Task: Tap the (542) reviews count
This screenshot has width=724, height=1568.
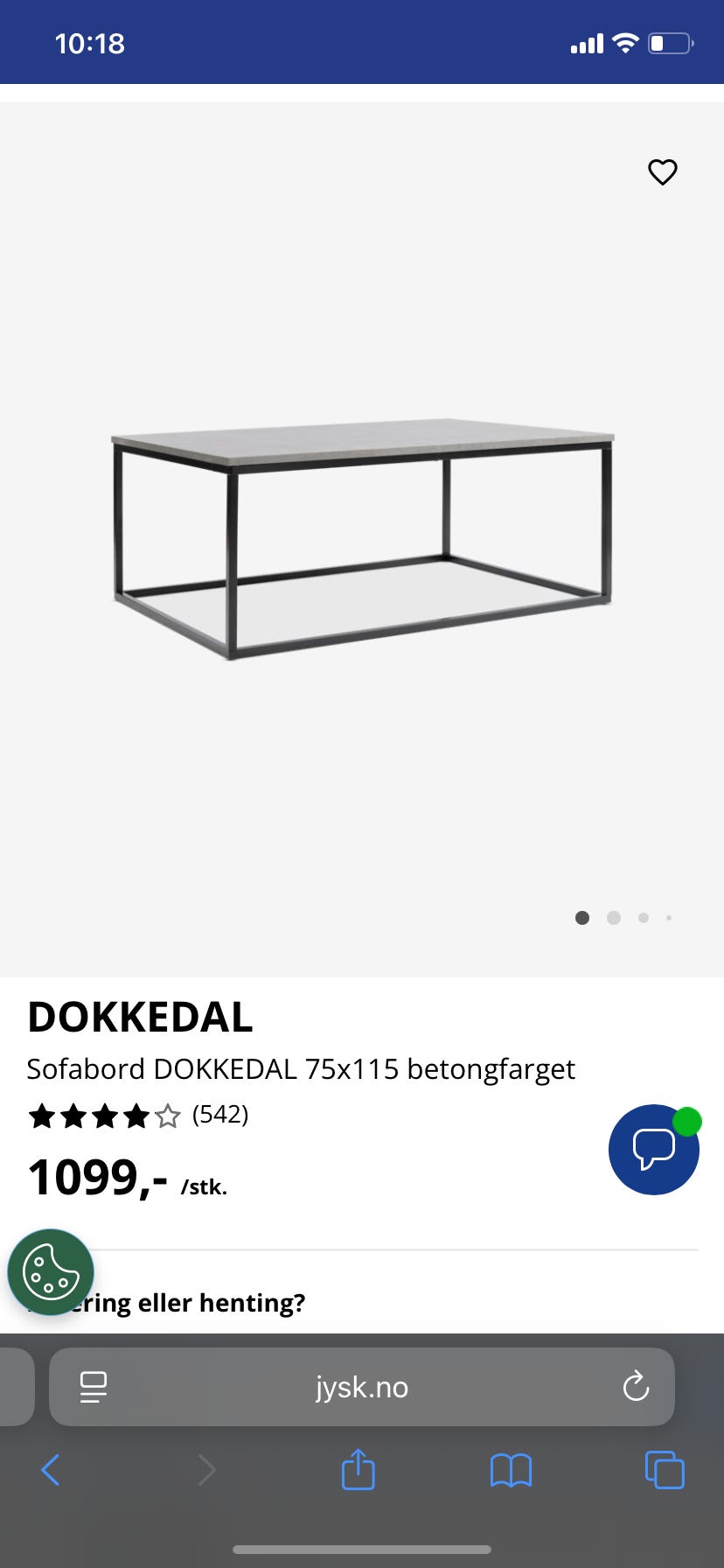Action: tap(220, 1116)
